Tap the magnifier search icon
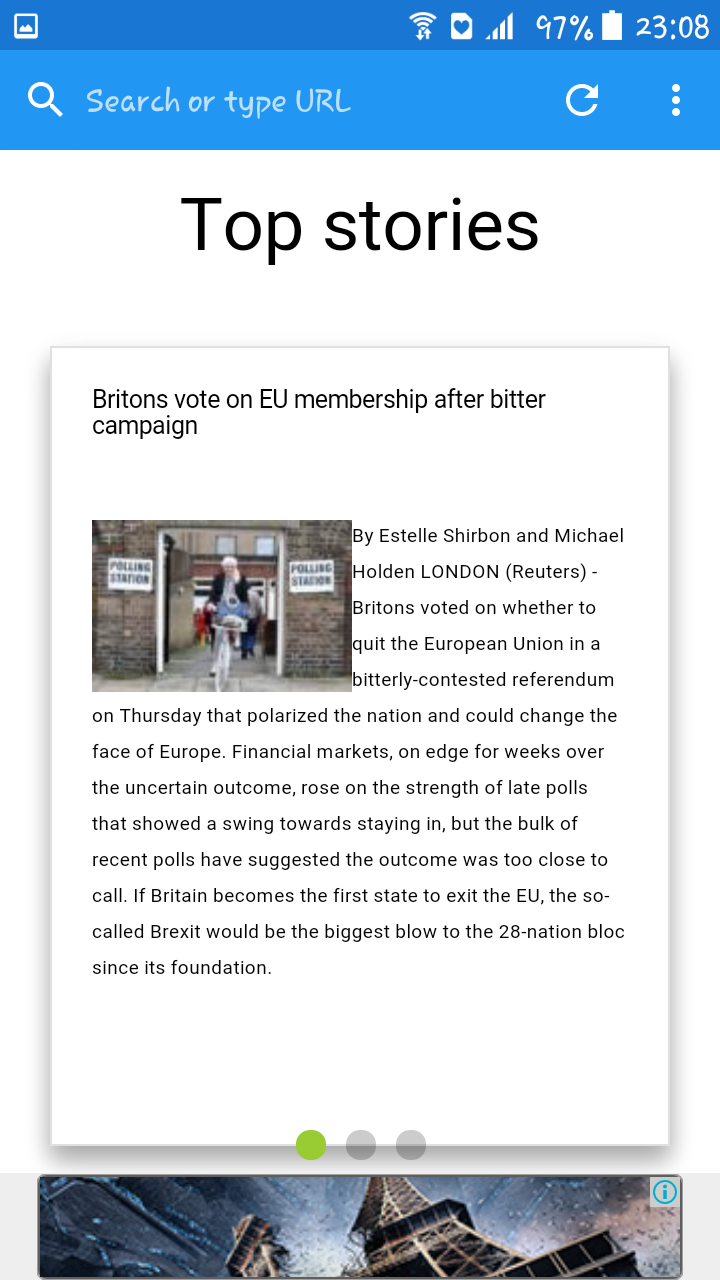This screenshot has height=1280, width=720. point(45,100)
